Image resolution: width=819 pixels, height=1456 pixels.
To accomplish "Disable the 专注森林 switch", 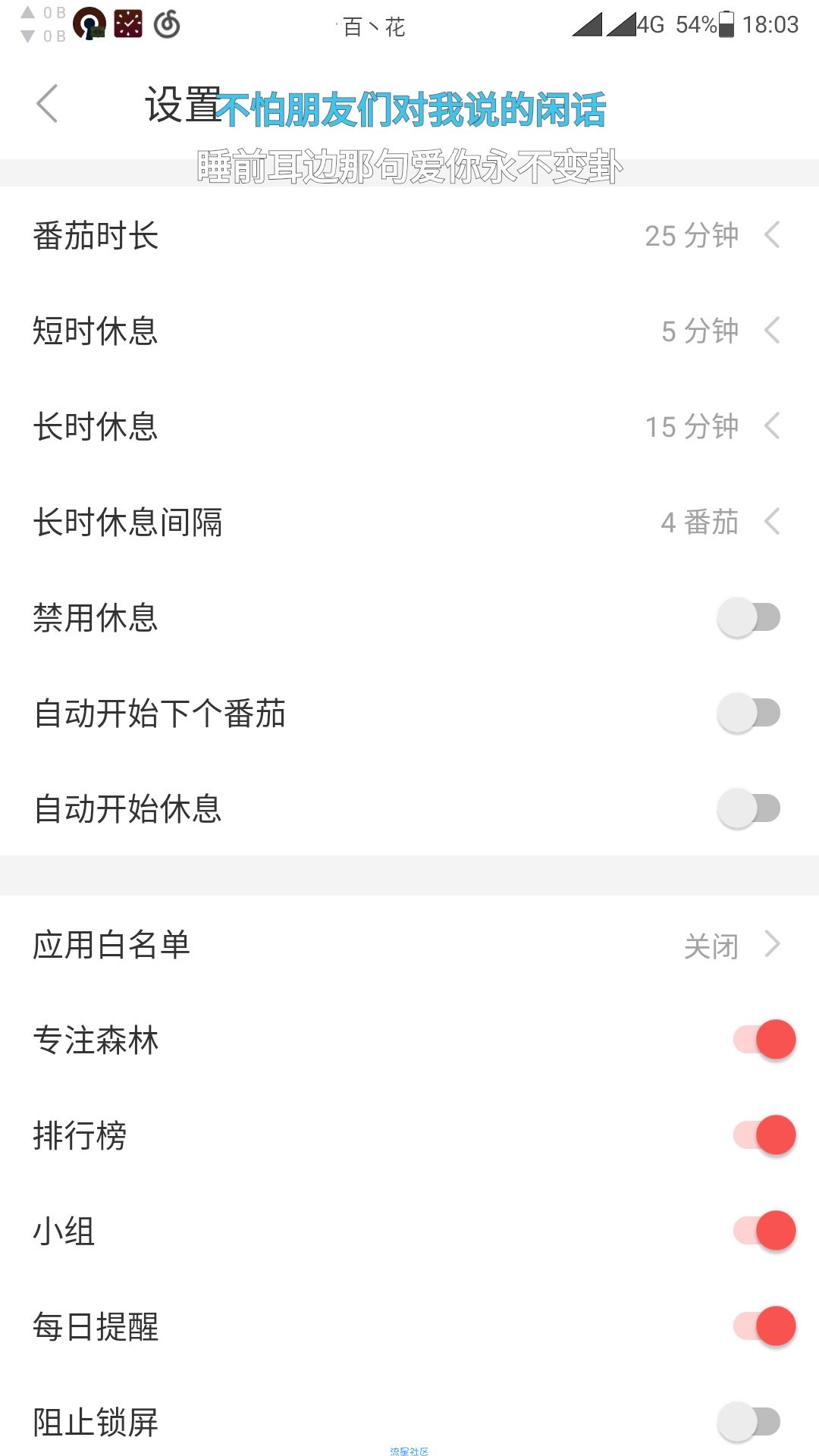I will 764,1040.
